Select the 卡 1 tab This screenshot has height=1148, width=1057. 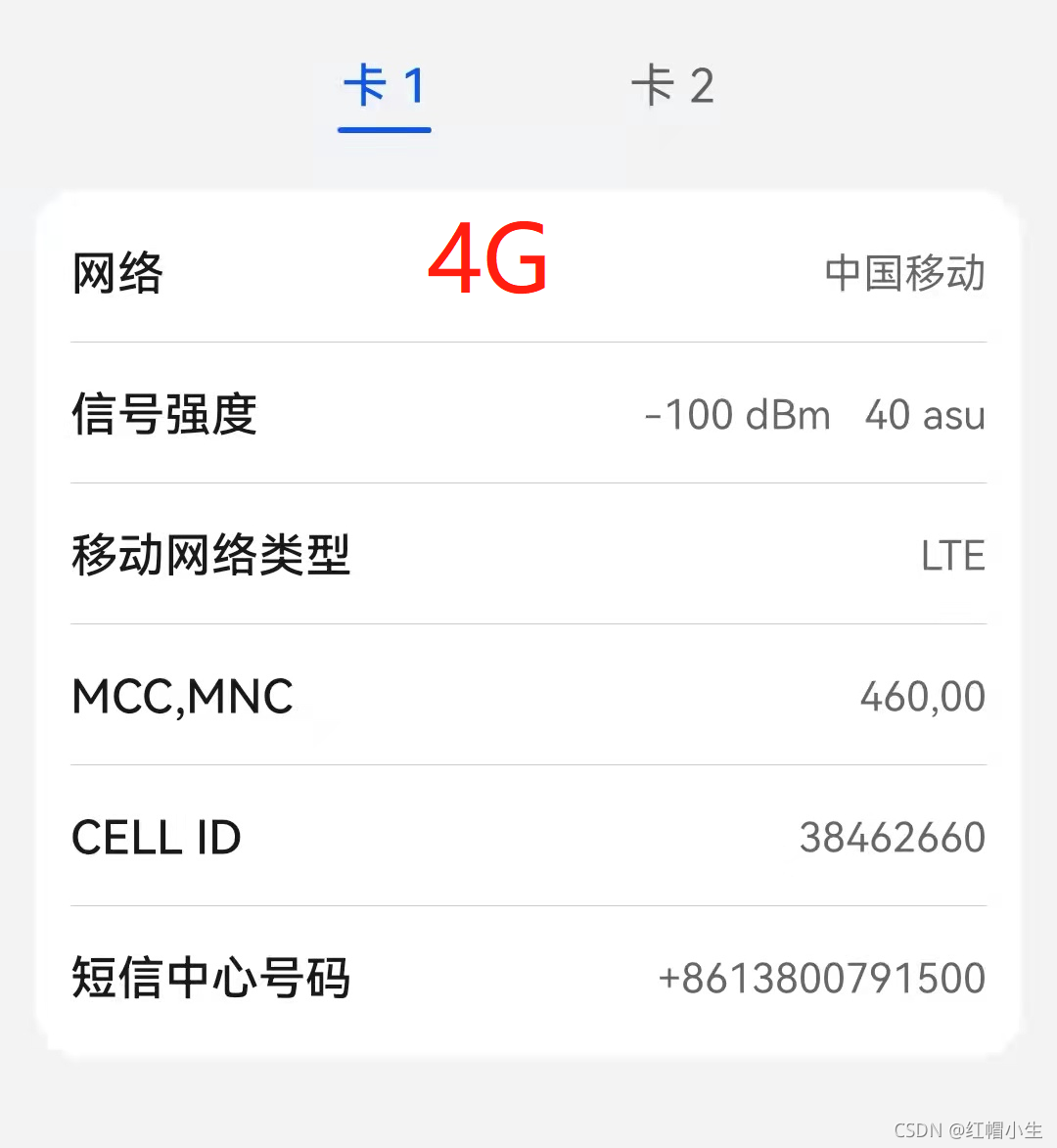384,86
